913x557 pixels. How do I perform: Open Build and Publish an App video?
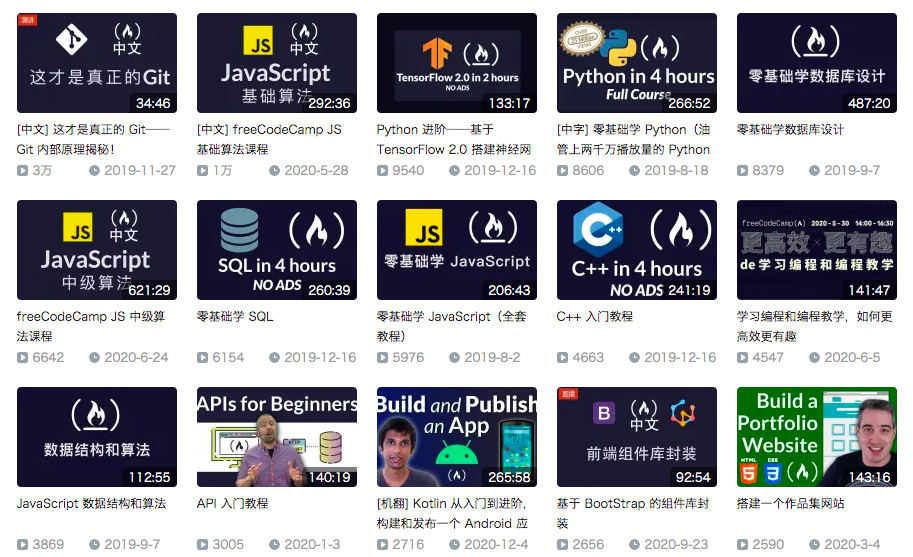click(x=457, y=437)
